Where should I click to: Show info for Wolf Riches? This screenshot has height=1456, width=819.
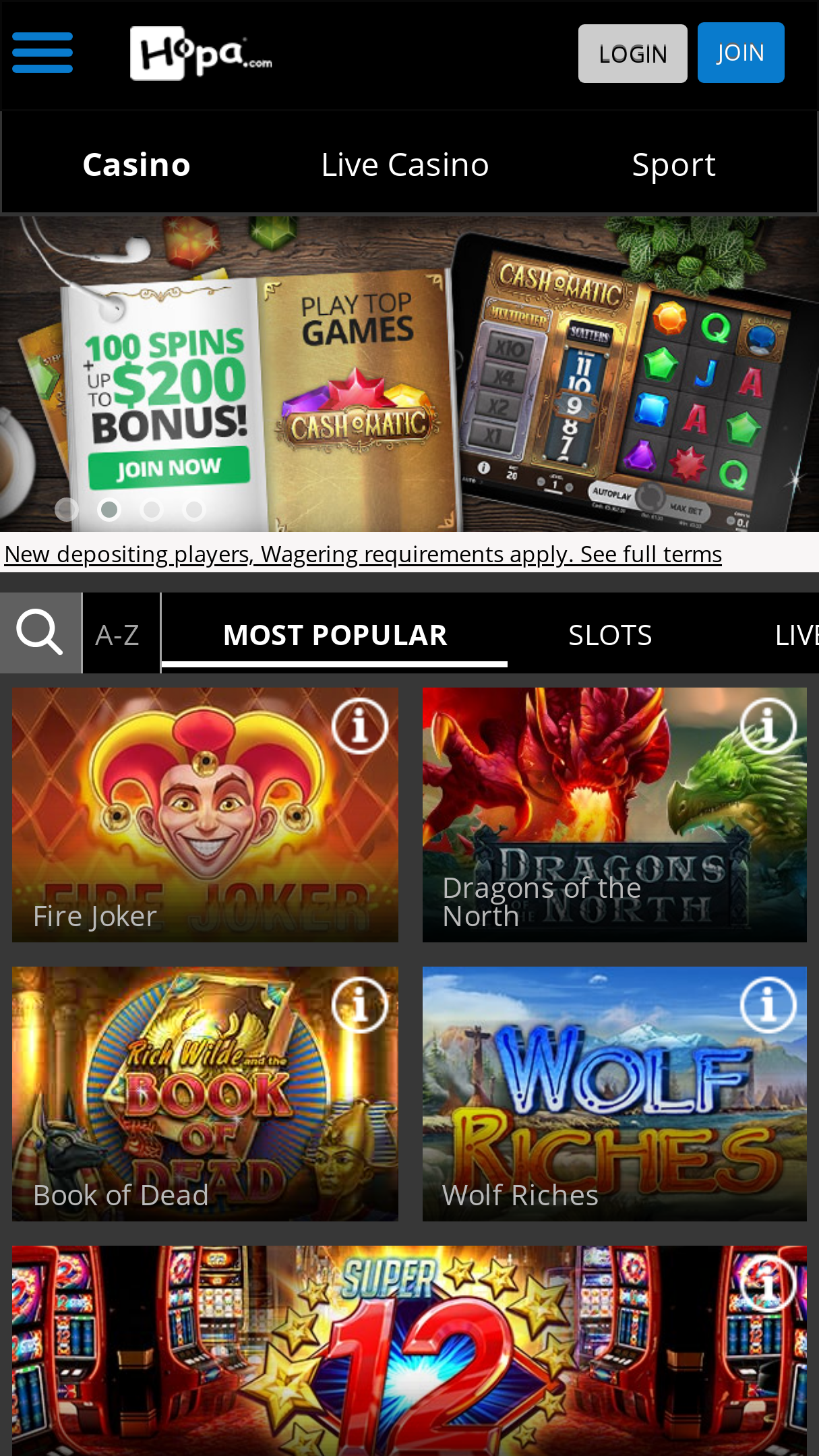point(768,1005)
